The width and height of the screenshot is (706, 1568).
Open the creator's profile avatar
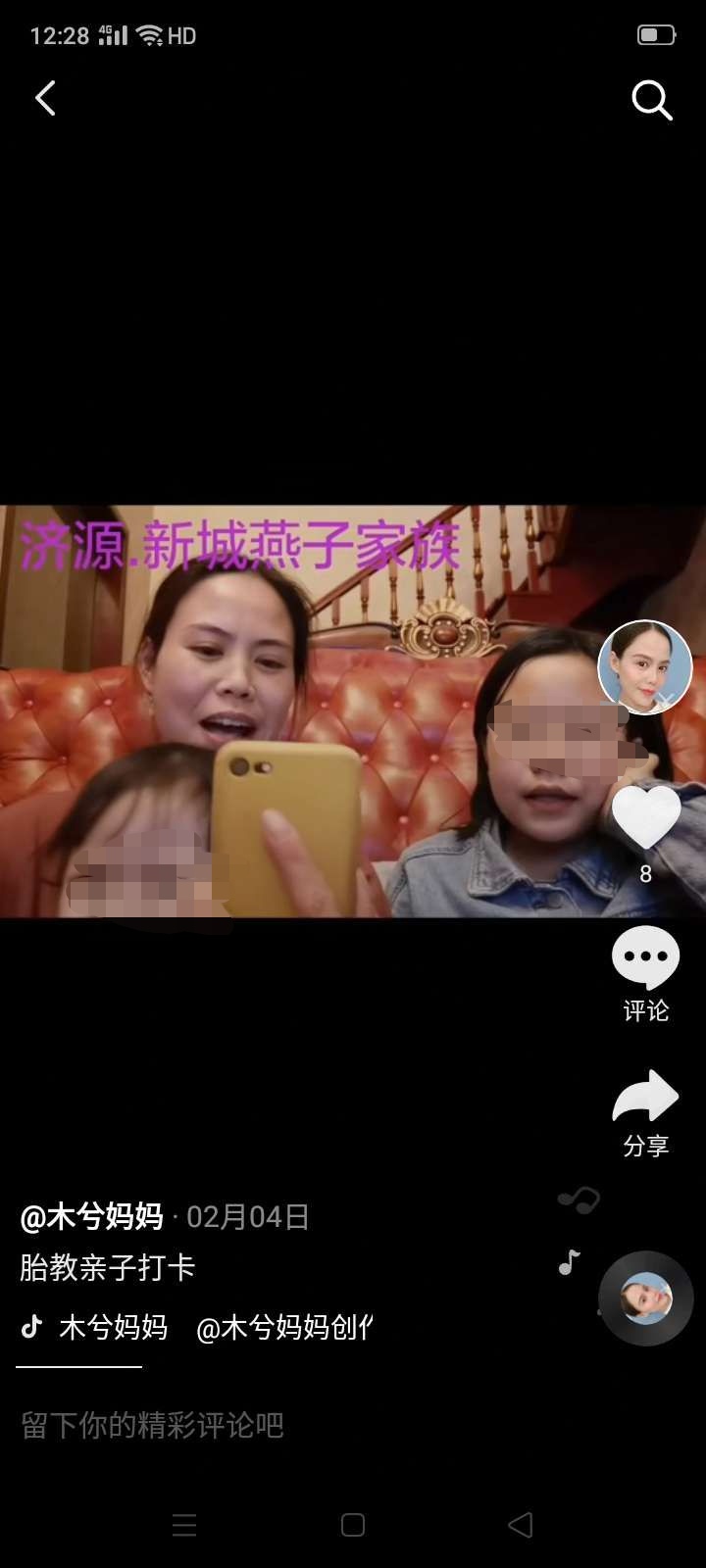(x=645, y=667)
